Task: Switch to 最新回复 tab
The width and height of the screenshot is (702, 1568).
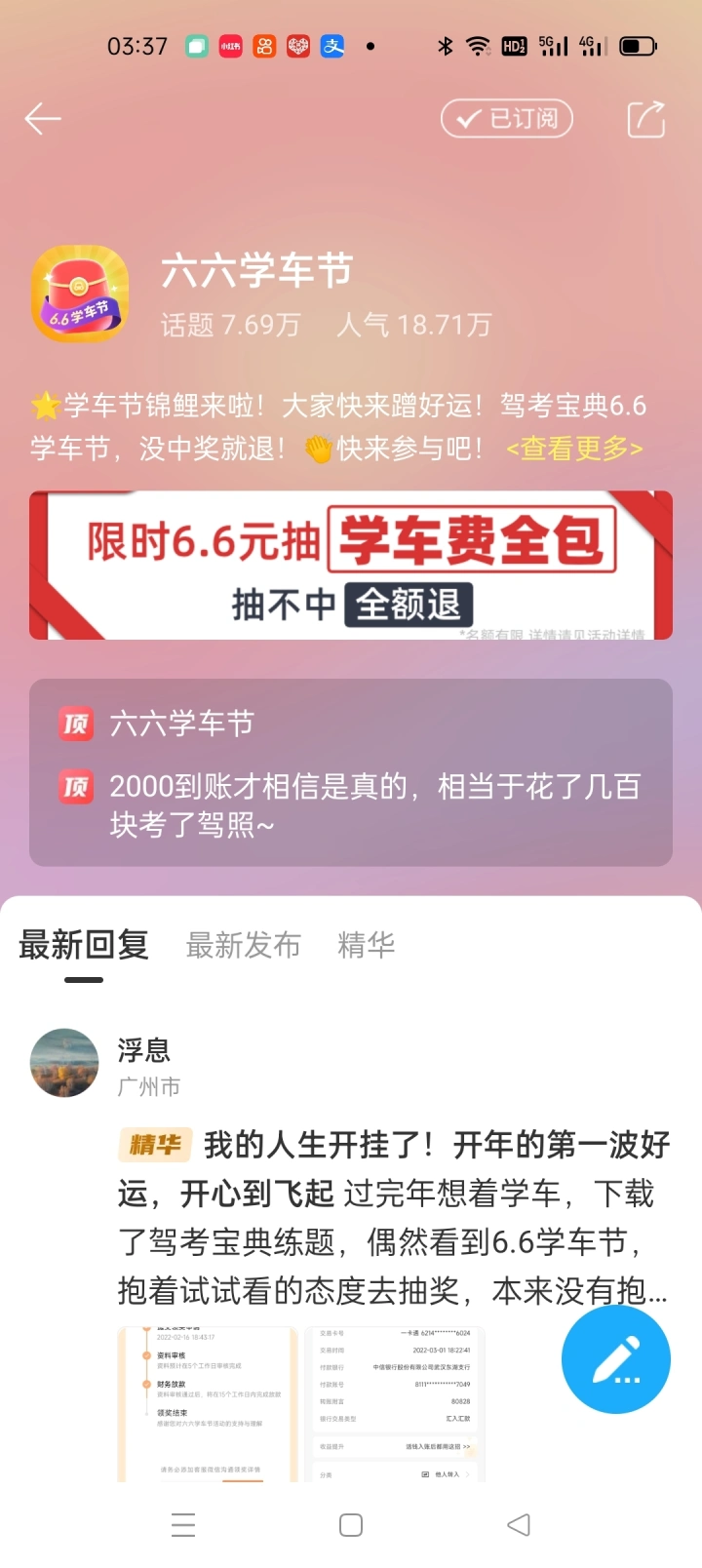Action: (84, 945)
